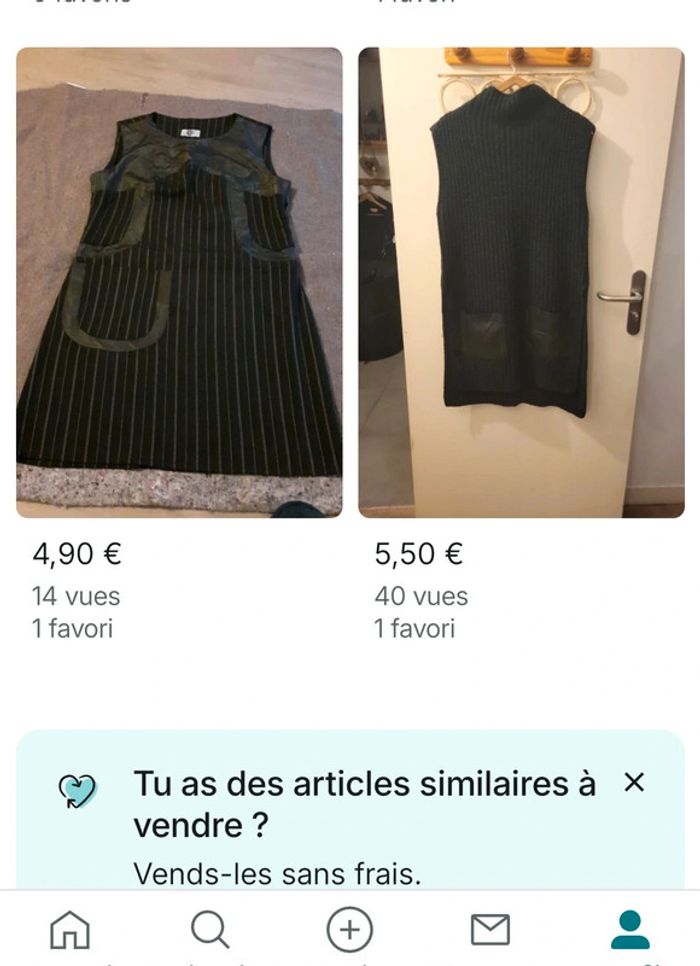Add a new item to sell

[350, 930]
